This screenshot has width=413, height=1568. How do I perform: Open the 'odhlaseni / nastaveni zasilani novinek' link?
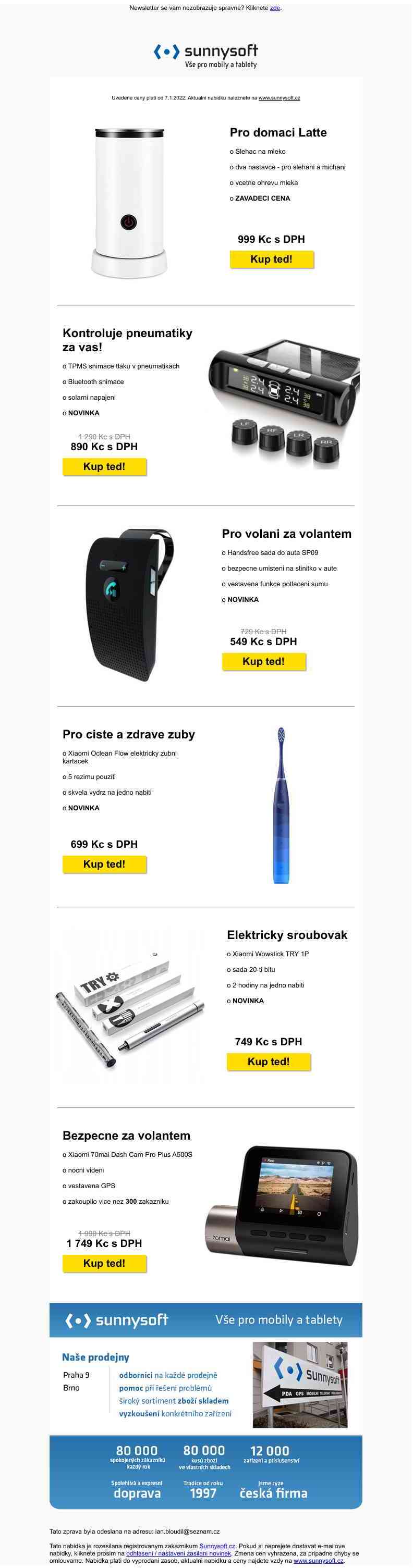pyautogui.click(x=178, y=1553)
